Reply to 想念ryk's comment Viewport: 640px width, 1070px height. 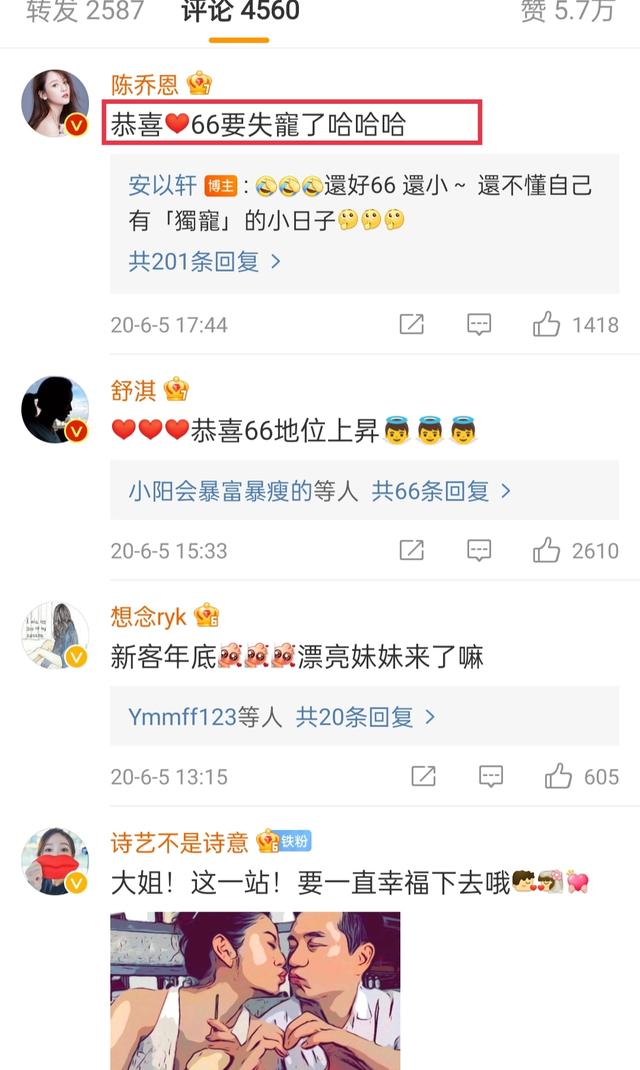tap(490, 777)
